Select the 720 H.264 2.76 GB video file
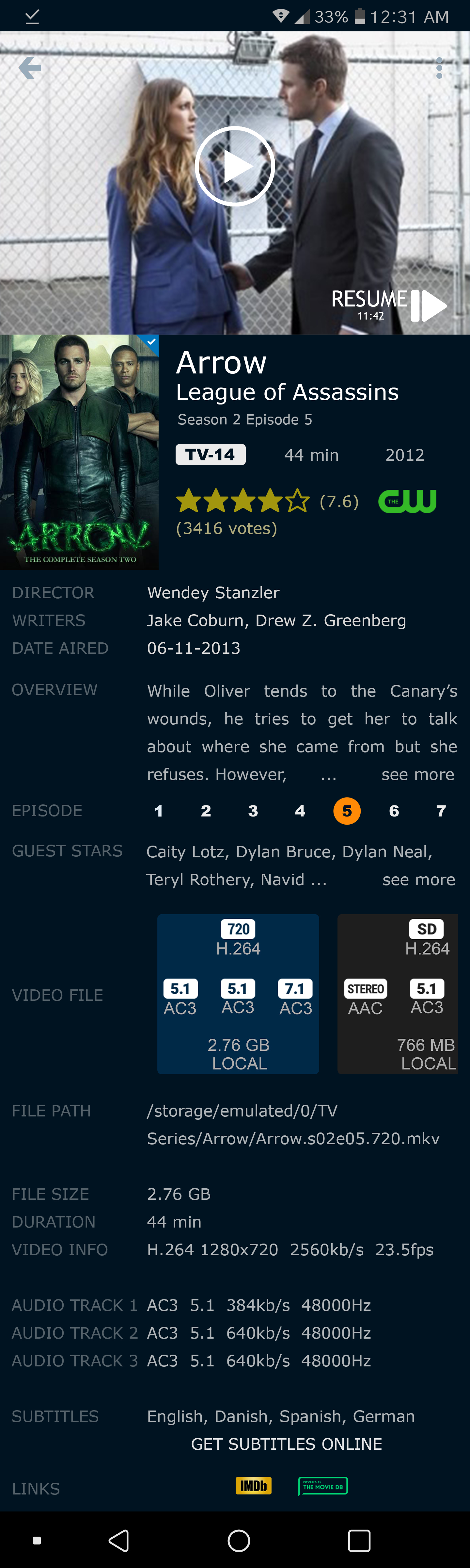Screen dimensions: 470x1568 click(238, 994)
